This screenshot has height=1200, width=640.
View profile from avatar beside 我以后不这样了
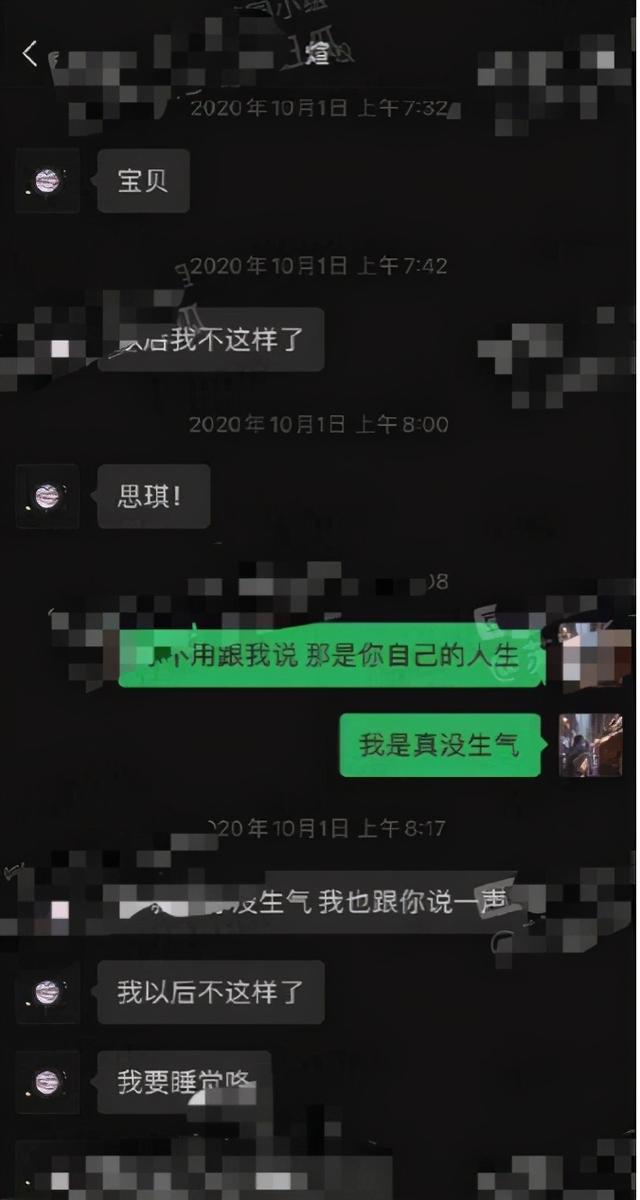47,992
